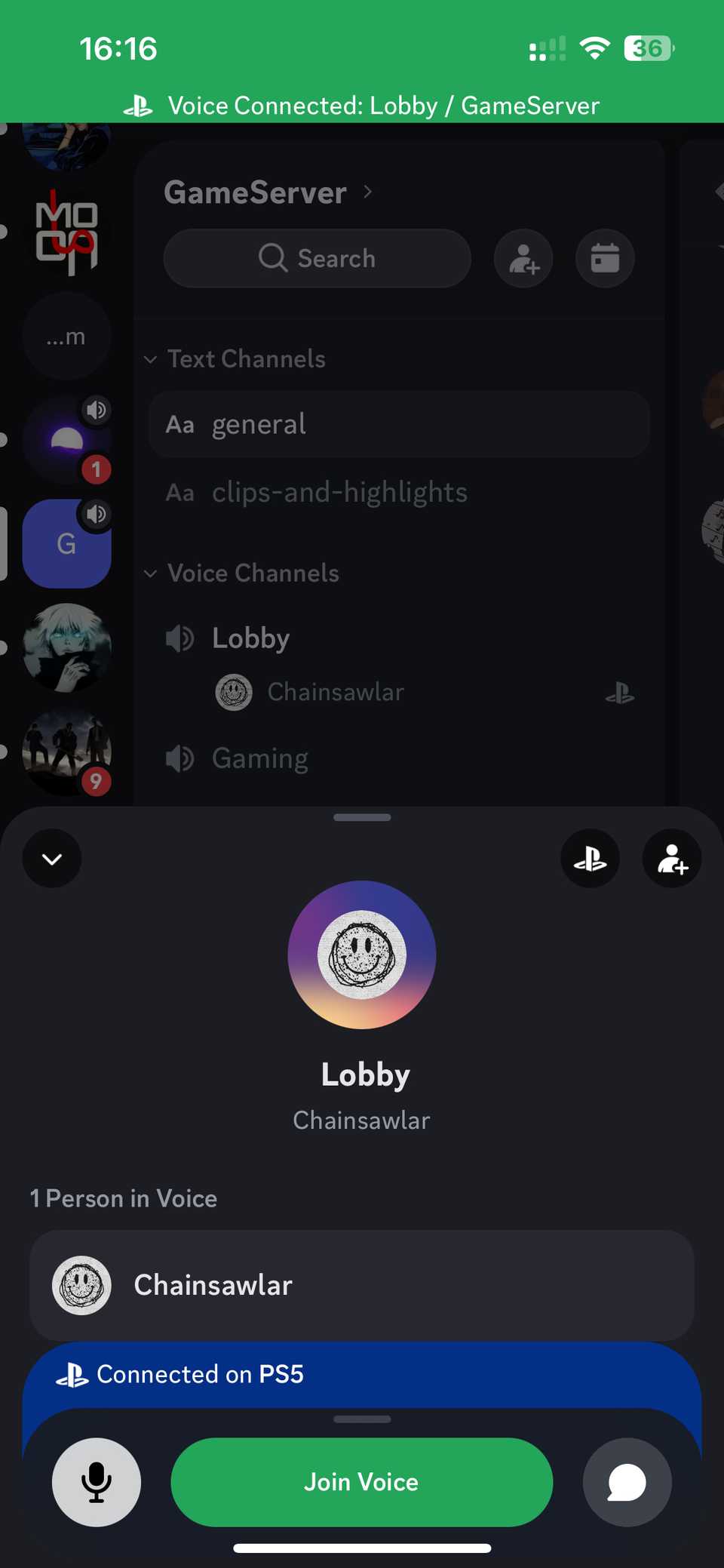This screenshot has width=724, height=1568.
Task: Tap the invite-to-voice person icon
Action: [671, 858]
